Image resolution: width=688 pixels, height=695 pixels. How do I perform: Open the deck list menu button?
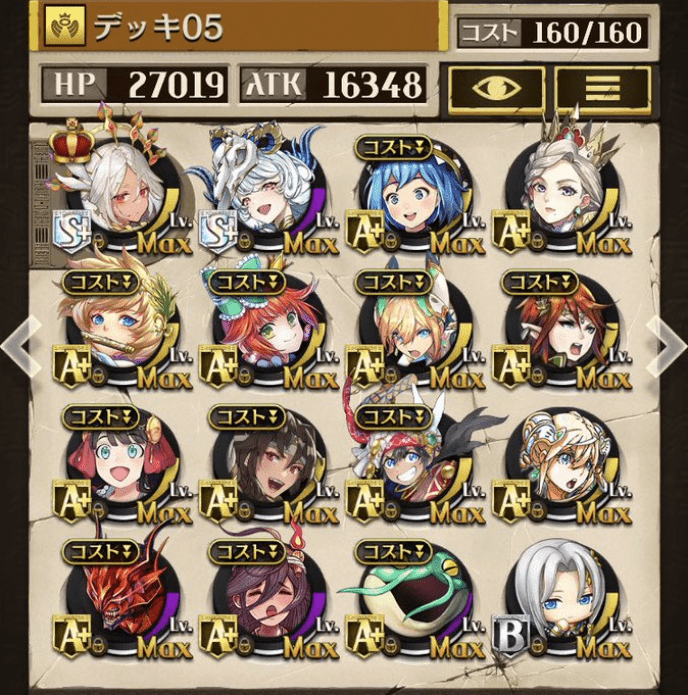602,88
